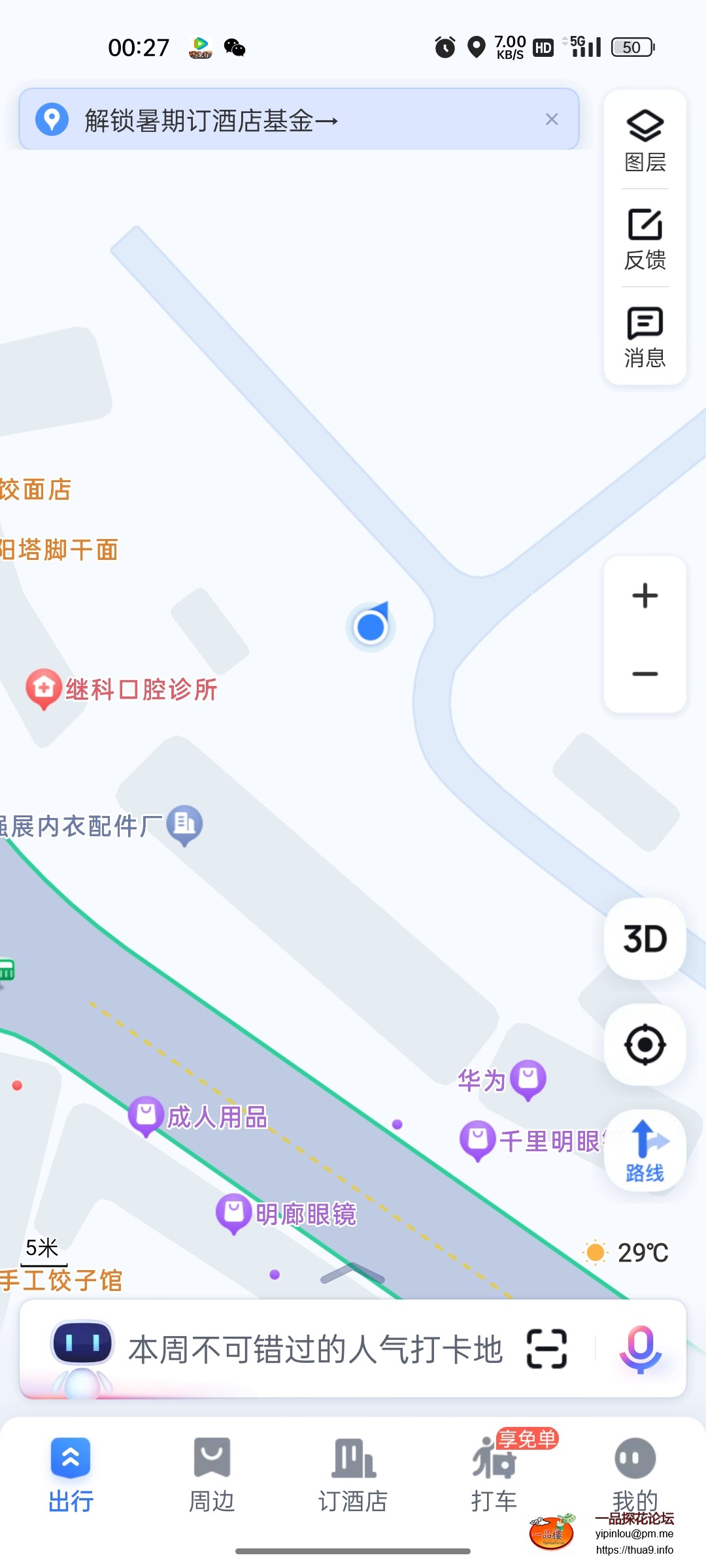
Task: Dismiss the 解锁暑期订酒店基金 banner
Action: (x=552, y=120)
